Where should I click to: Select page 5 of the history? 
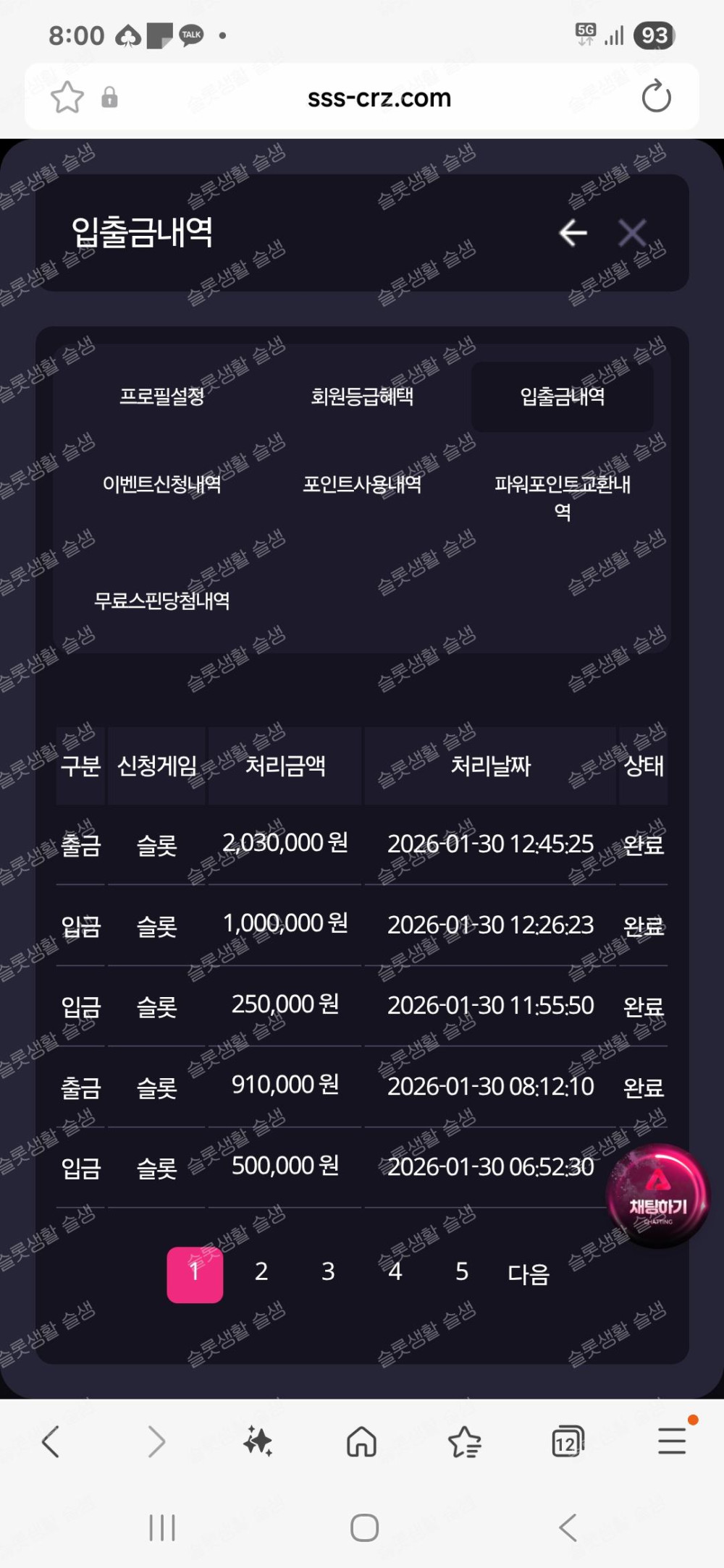tap(462, 1271)
